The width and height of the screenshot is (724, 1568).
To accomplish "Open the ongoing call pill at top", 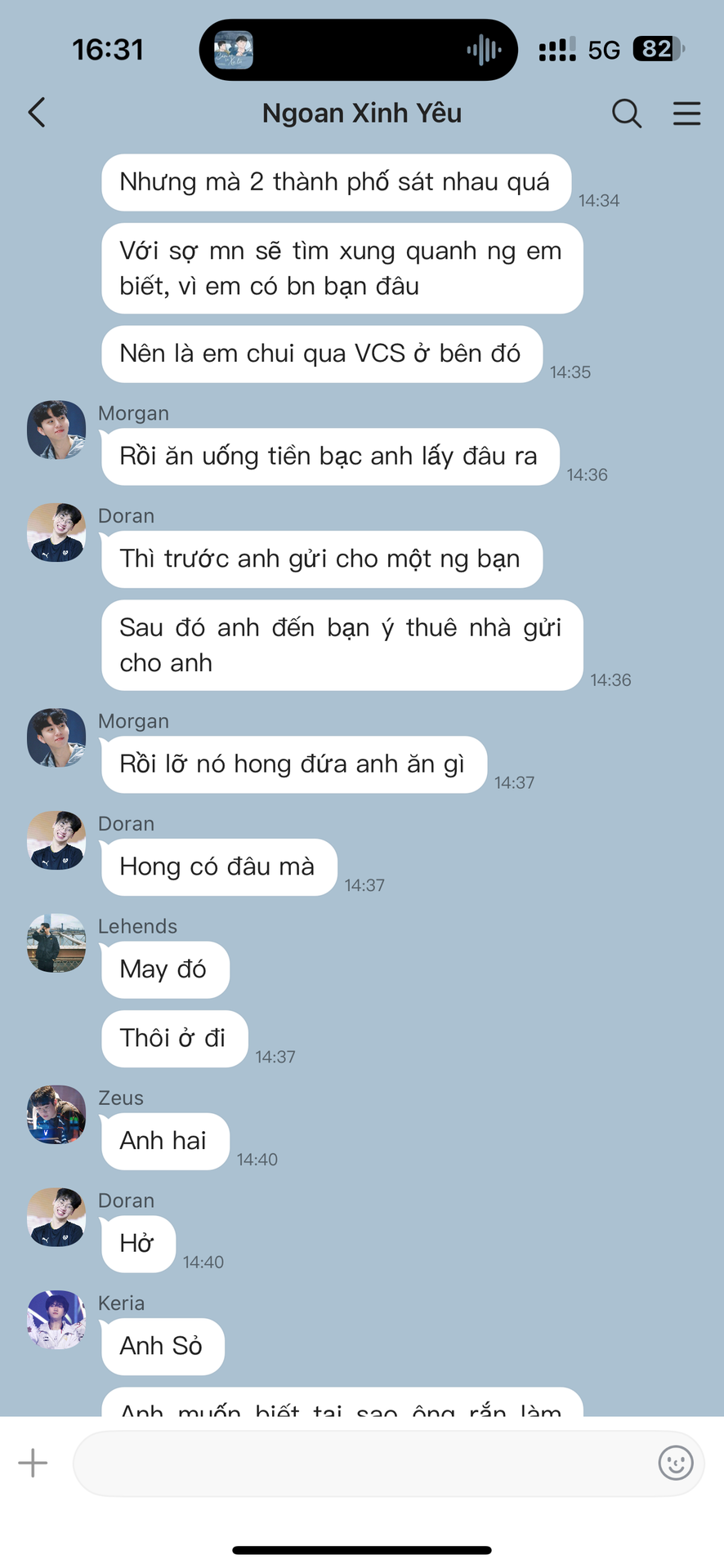I will (359, 50).
